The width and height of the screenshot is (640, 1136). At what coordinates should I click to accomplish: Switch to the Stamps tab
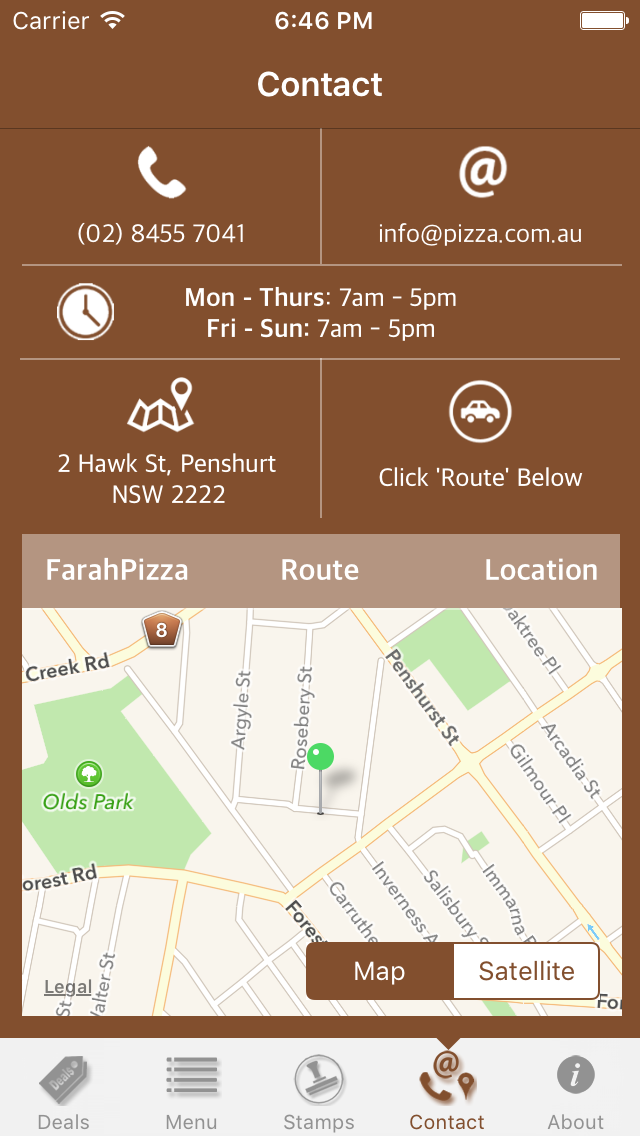(x=319, y=1092)
